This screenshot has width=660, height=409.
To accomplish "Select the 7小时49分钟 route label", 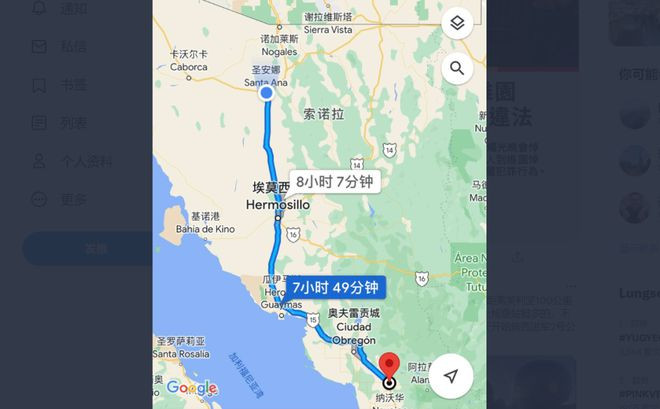I will 335,287.
